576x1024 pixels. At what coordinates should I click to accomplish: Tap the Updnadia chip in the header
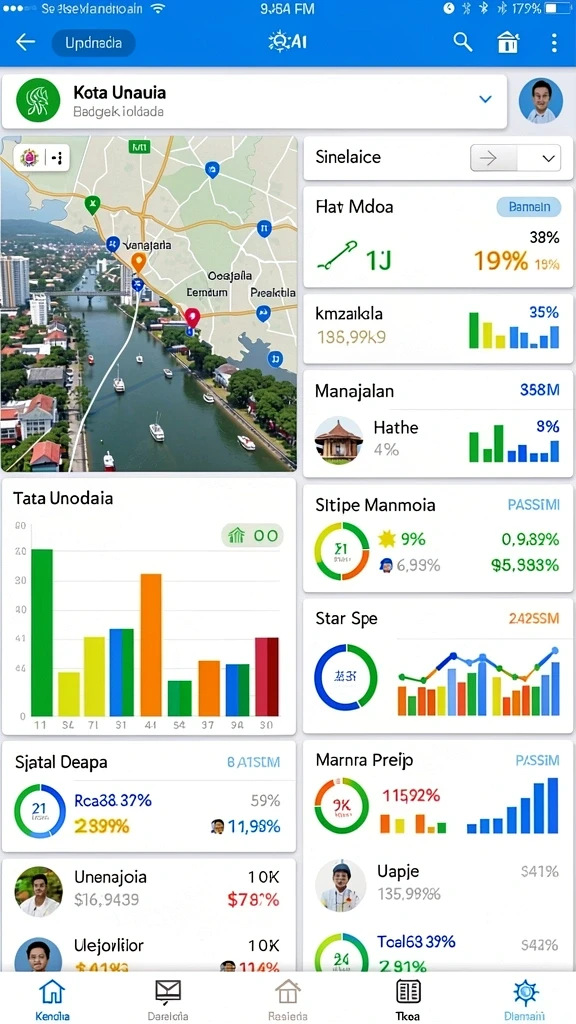pos(93,43)
